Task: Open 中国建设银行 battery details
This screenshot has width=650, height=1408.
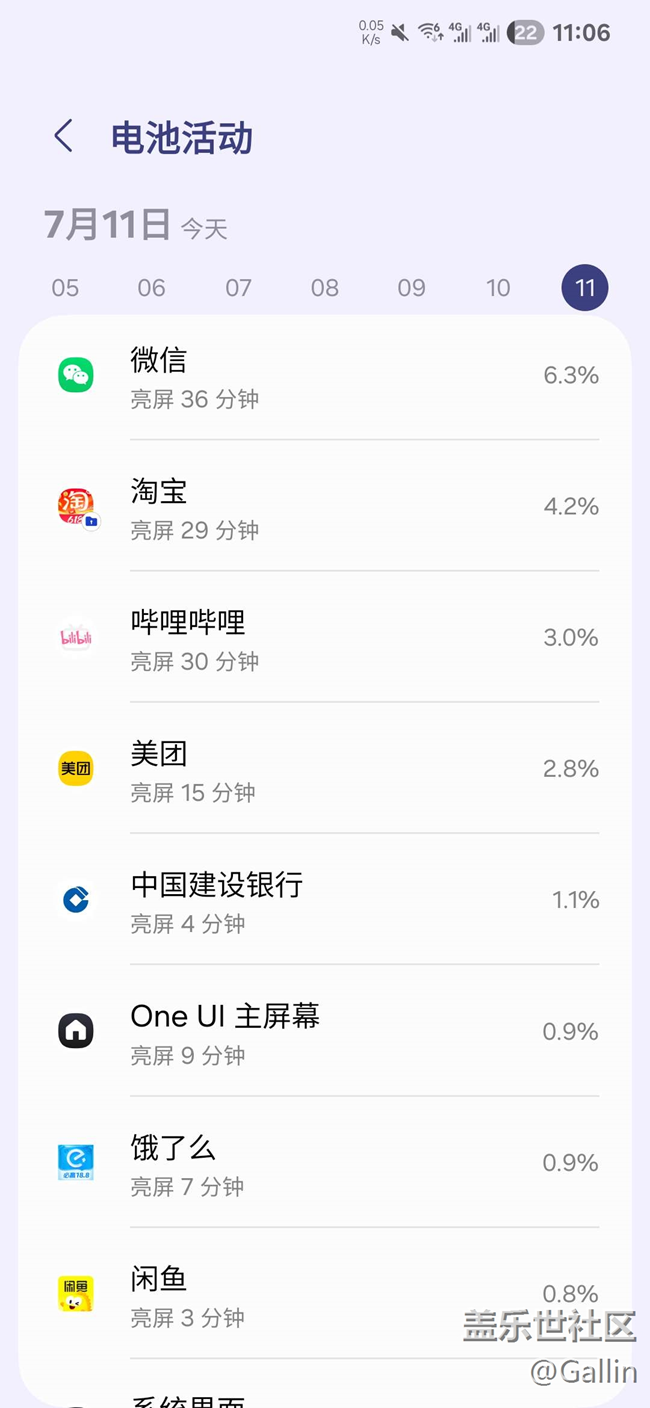Action: 325,900
